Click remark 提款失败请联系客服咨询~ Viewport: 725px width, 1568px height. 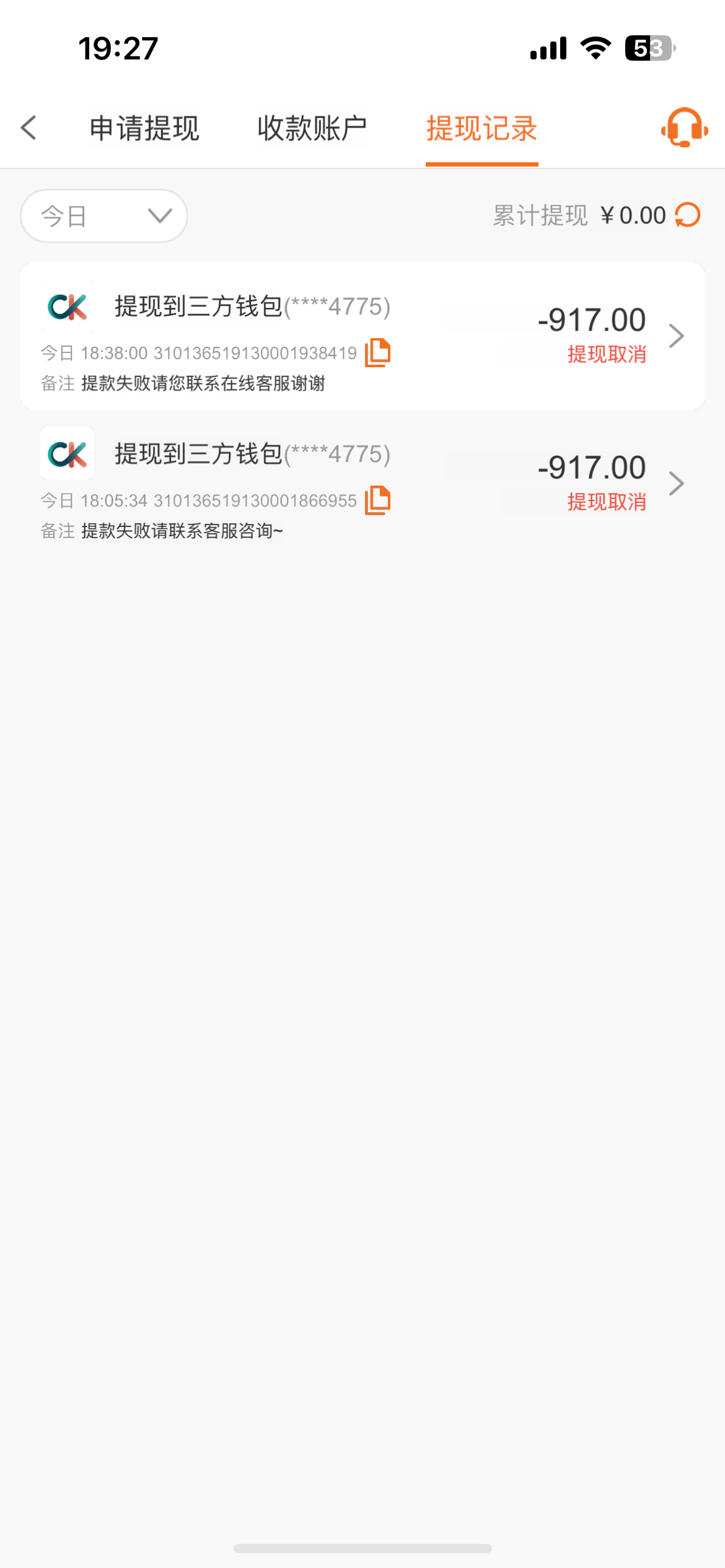[x=181, y=531]
